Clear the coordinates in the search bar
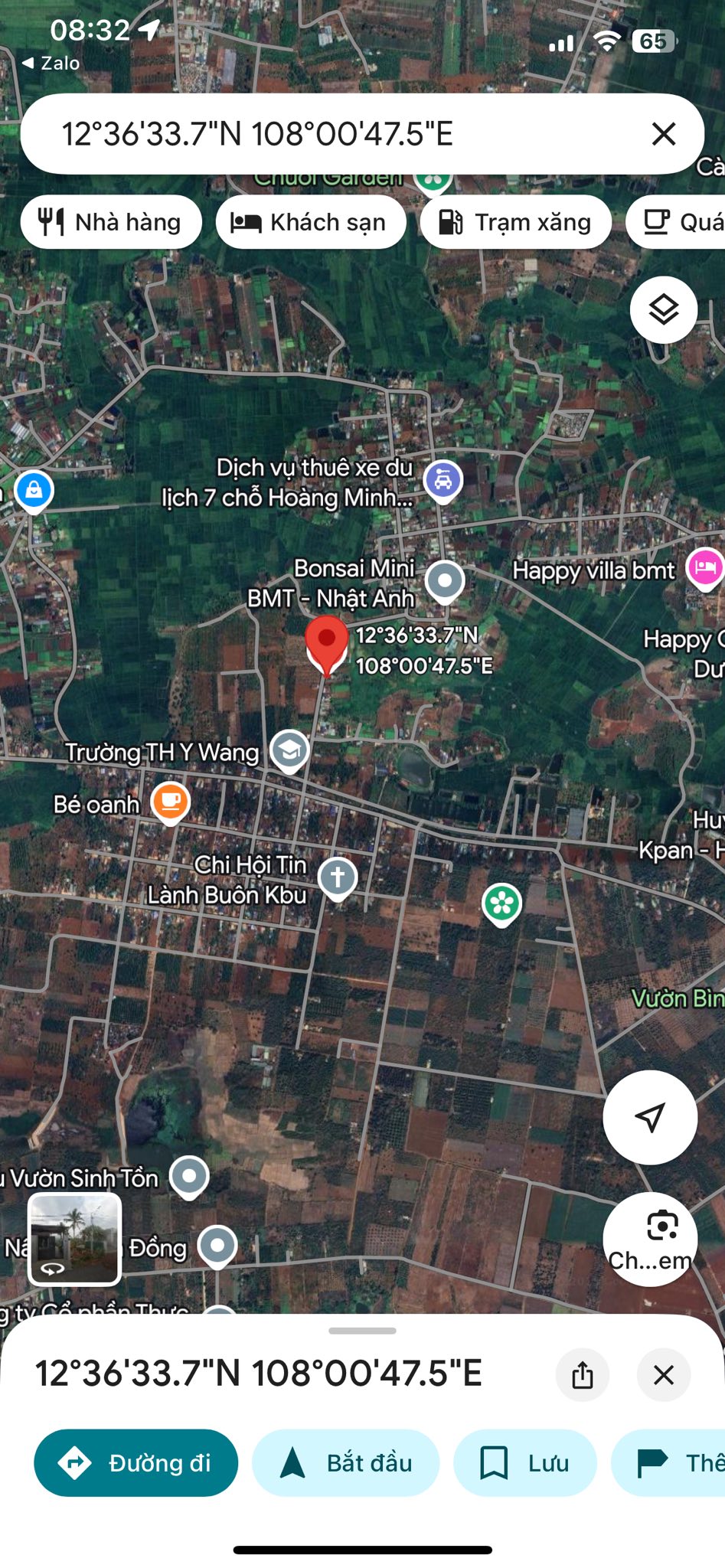This screenshot has width=725, height=1568. coord(663,134)
